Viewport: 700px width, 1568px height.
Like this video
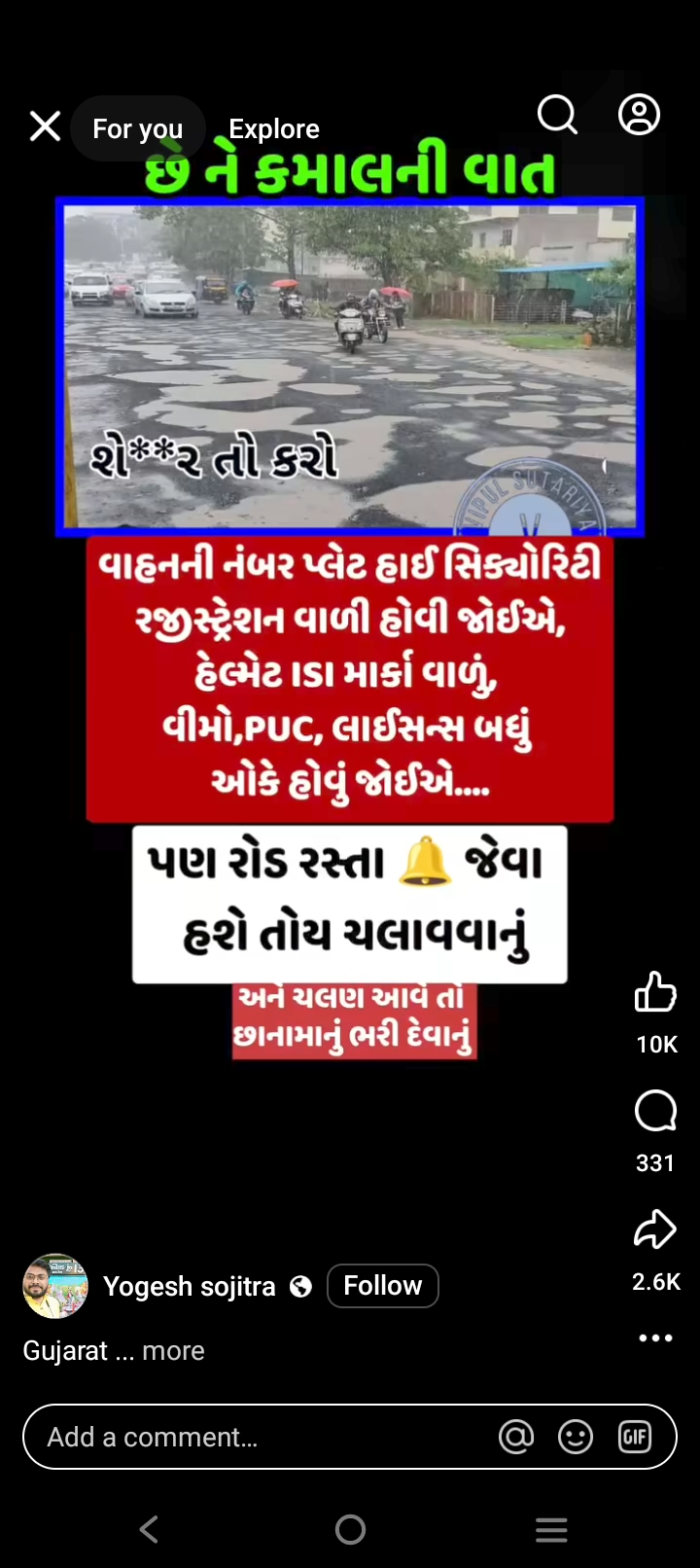(x=655, y=993)
